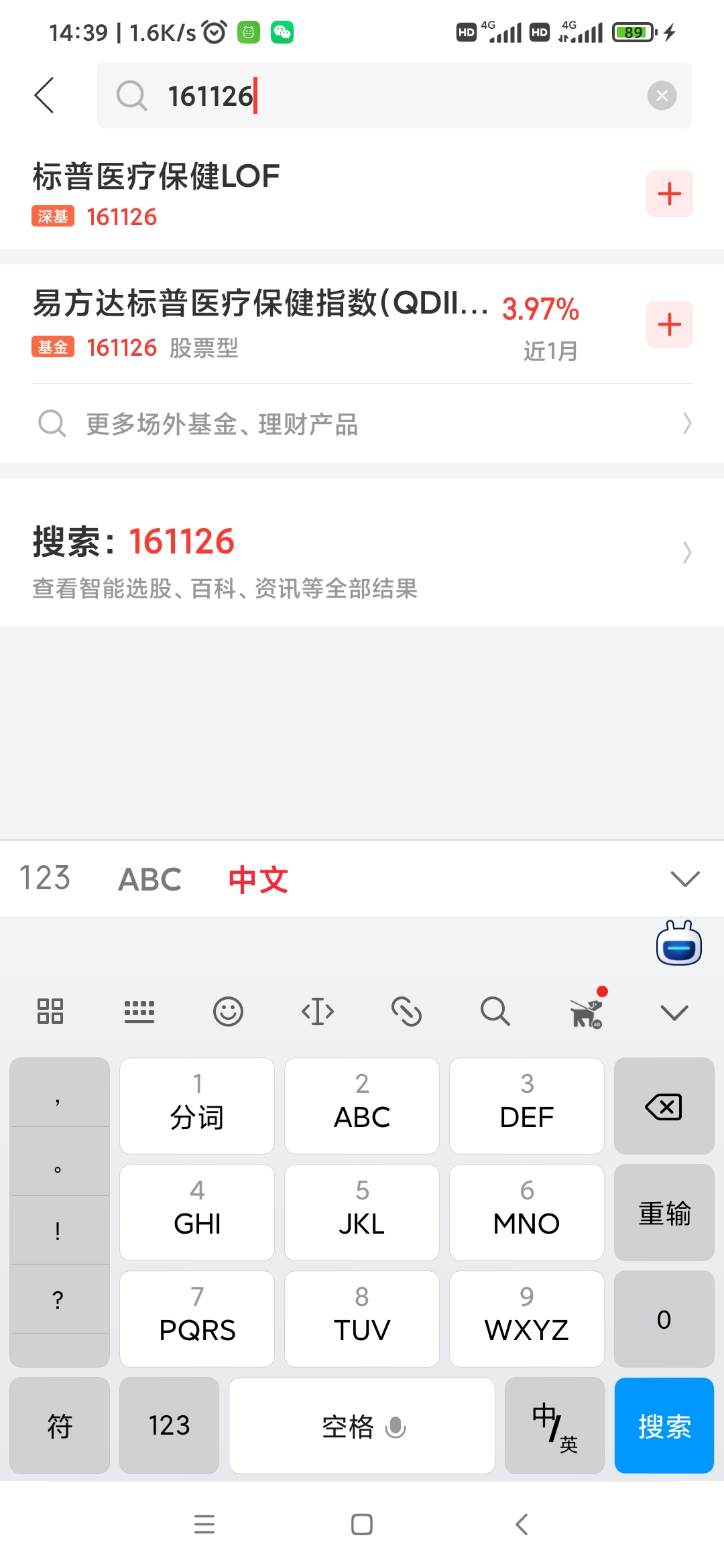Add 易方达标普医疗保健指数 fund to watchlist
Image resolution: width=724 pixels, height=1568 pixels.
(669, 324)
